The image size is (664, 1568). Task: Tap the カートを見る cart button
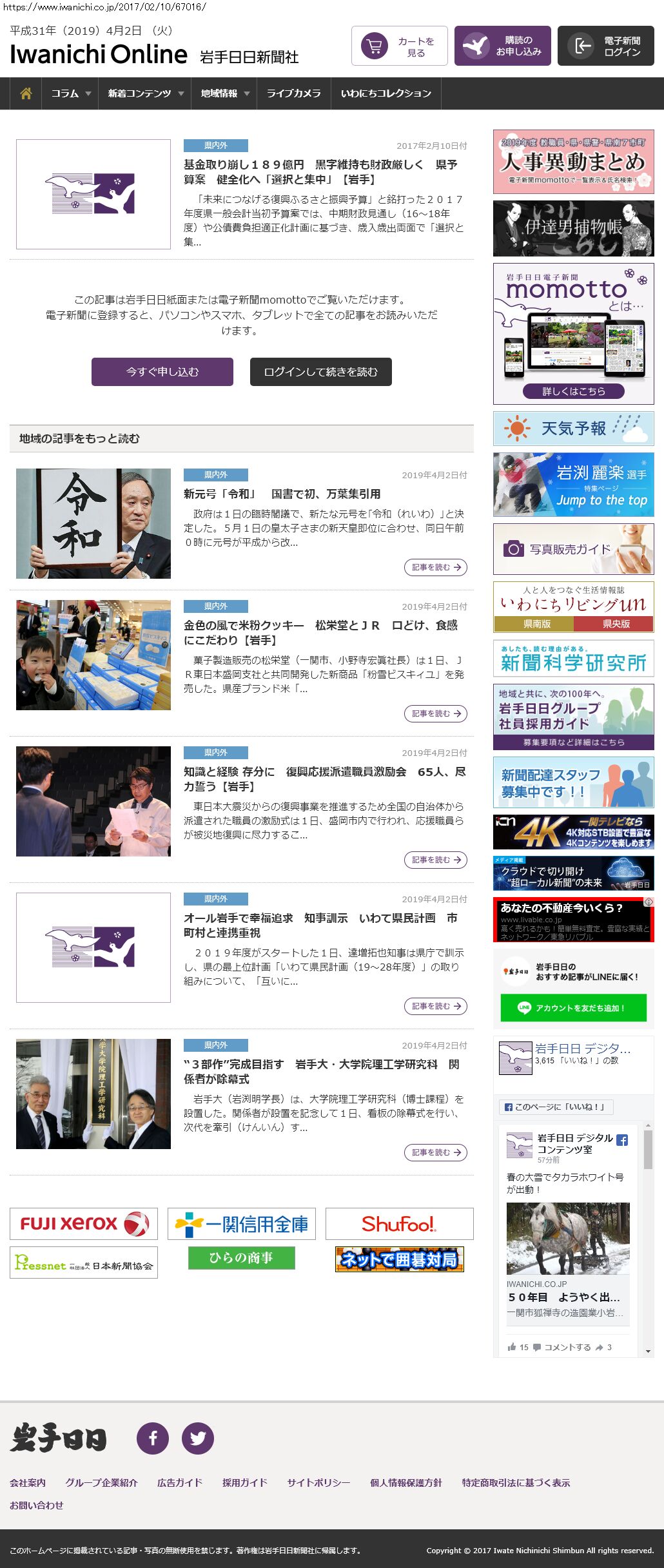(x=399, y=46)
